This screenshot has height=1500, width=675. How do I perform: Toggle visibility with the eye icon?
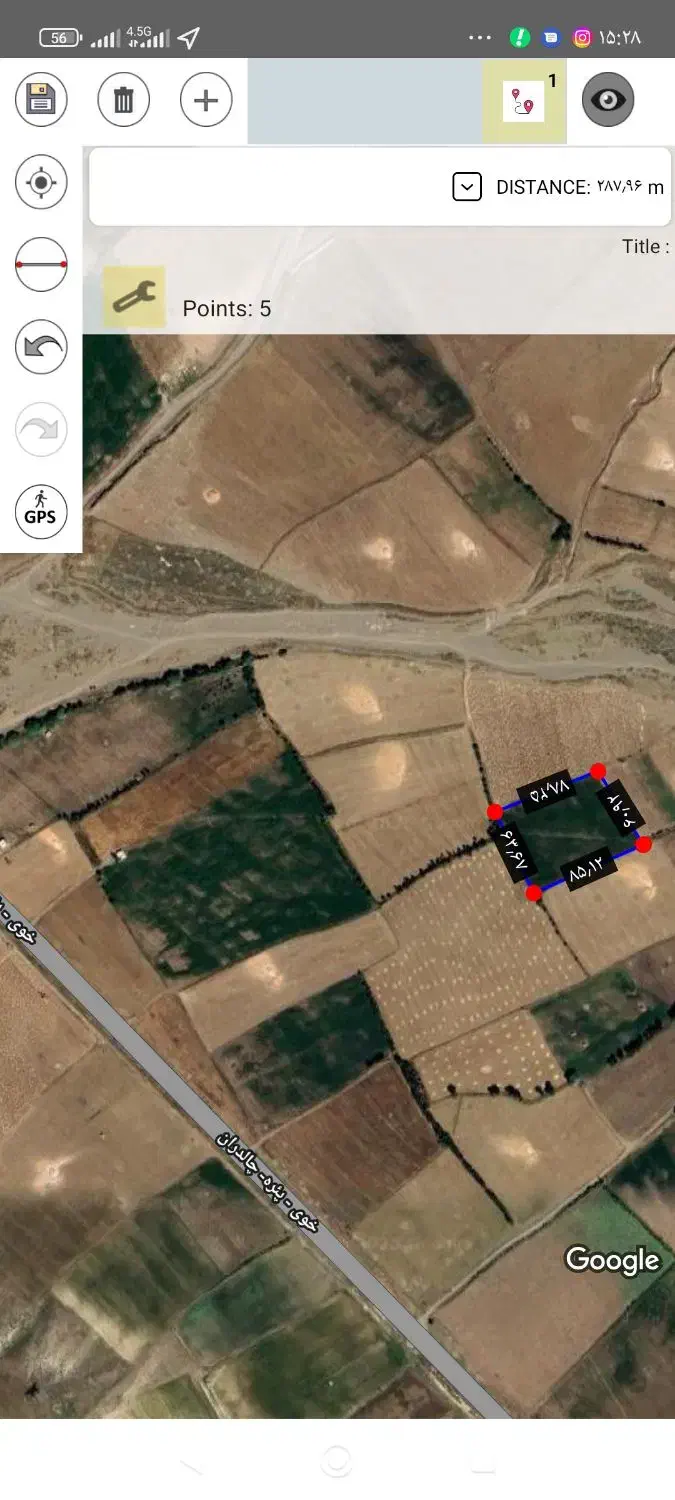(x=608, y=100)
